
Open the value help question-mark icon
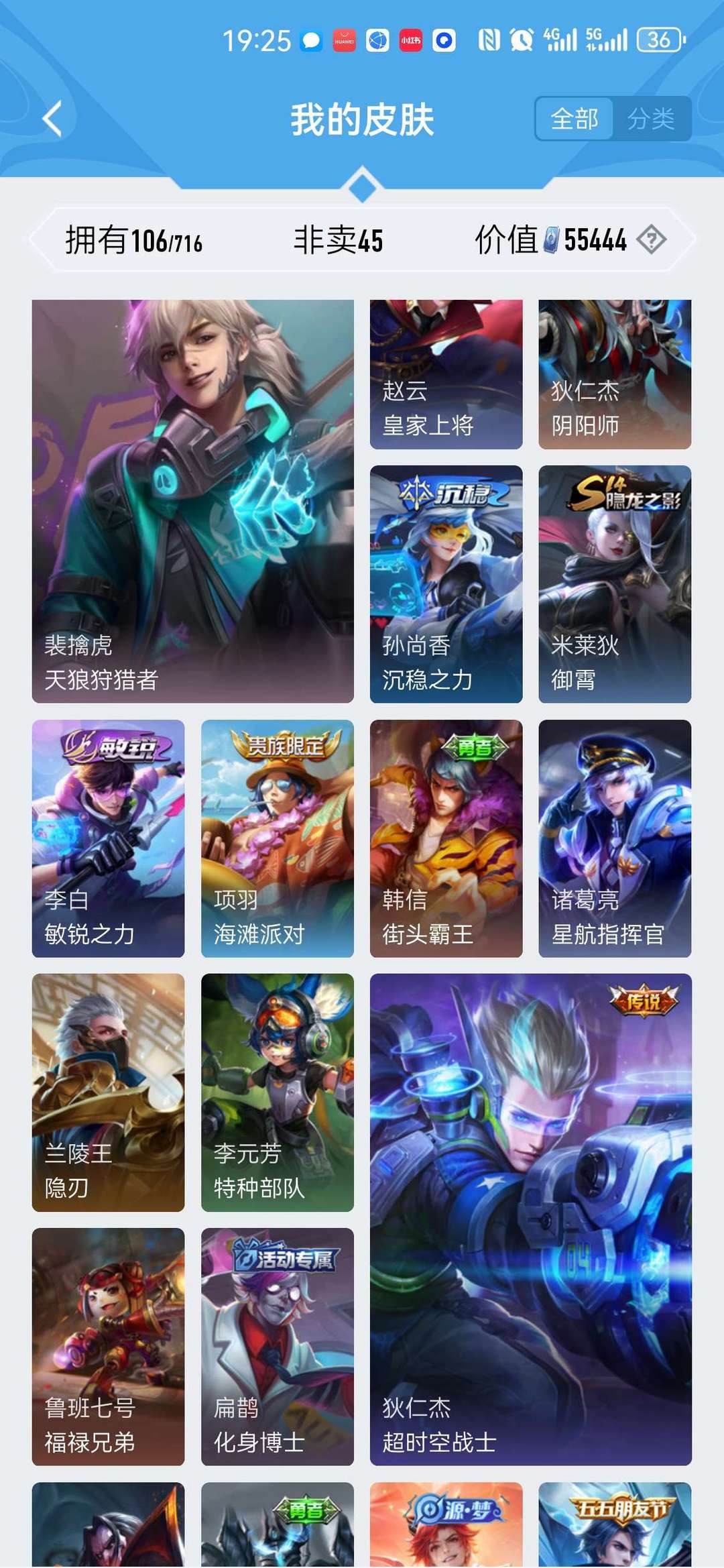coord(652,239)
